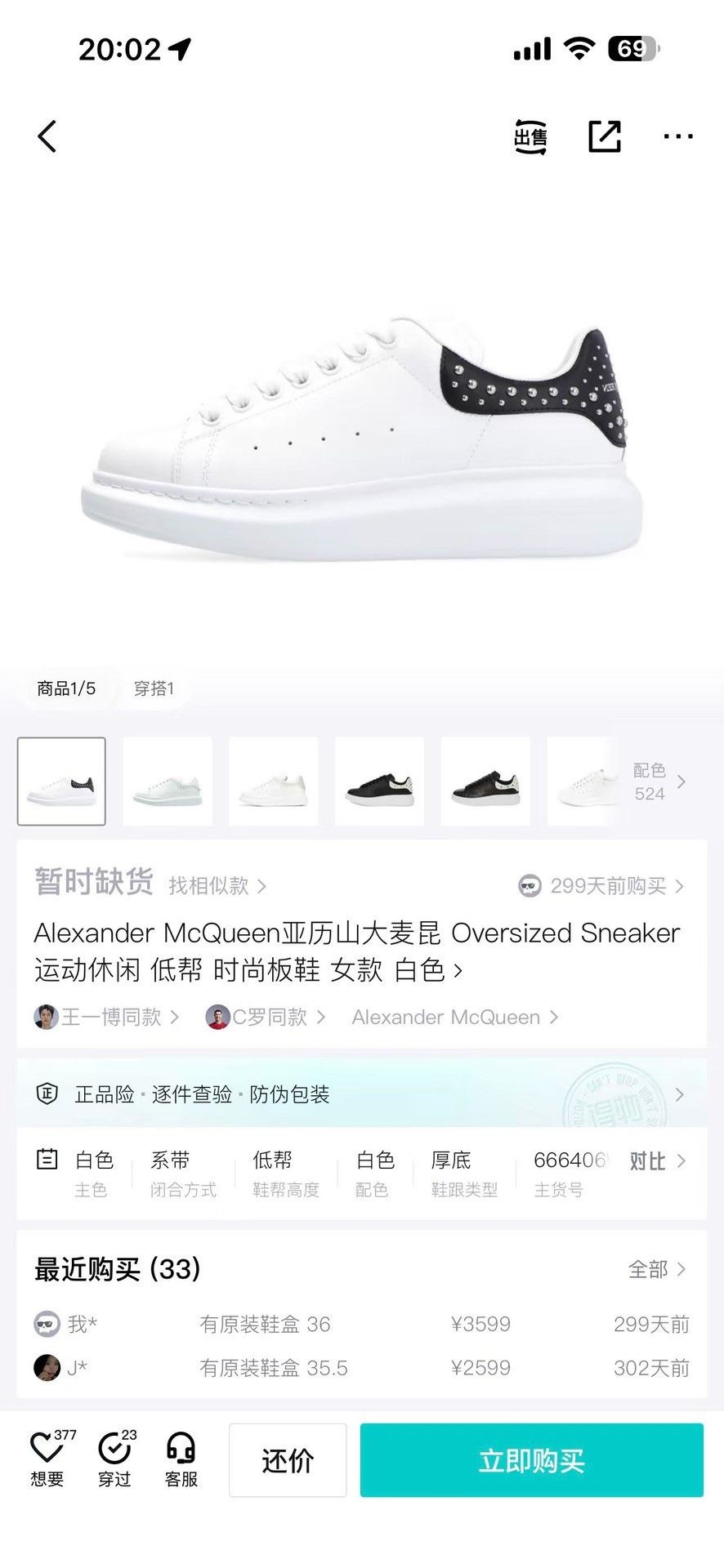The width and height of the screenshot is (724, 1568).
Task: Open the three-dot overflow menu
Action: [x=678, y=136]
